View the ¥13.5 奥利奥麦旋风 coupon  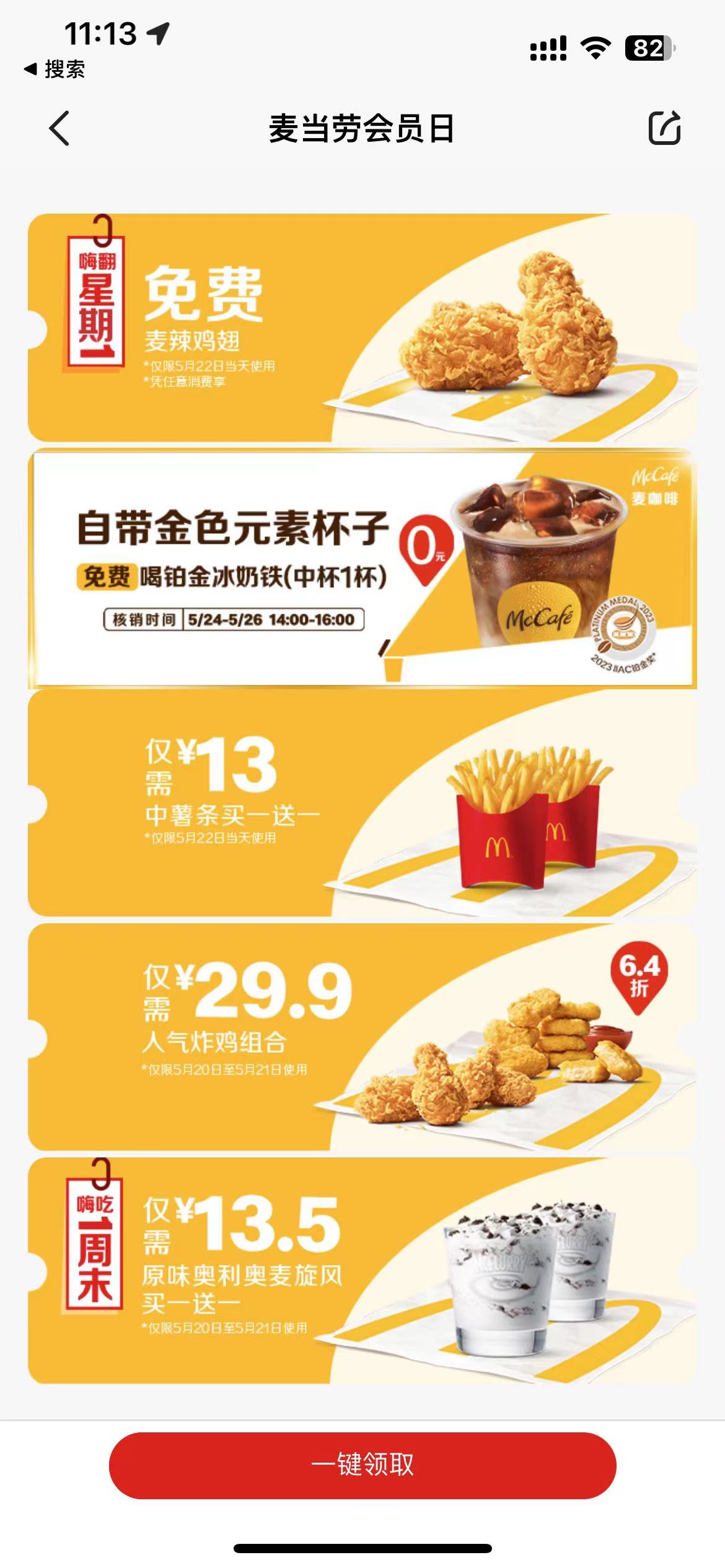point(362,1271)
